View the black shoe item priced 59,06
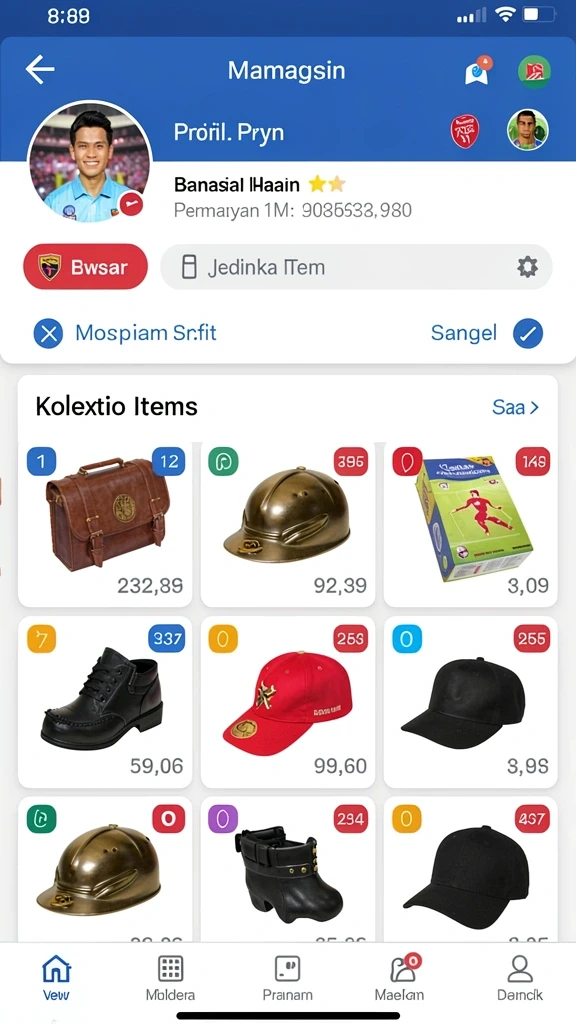 [105, 702]
